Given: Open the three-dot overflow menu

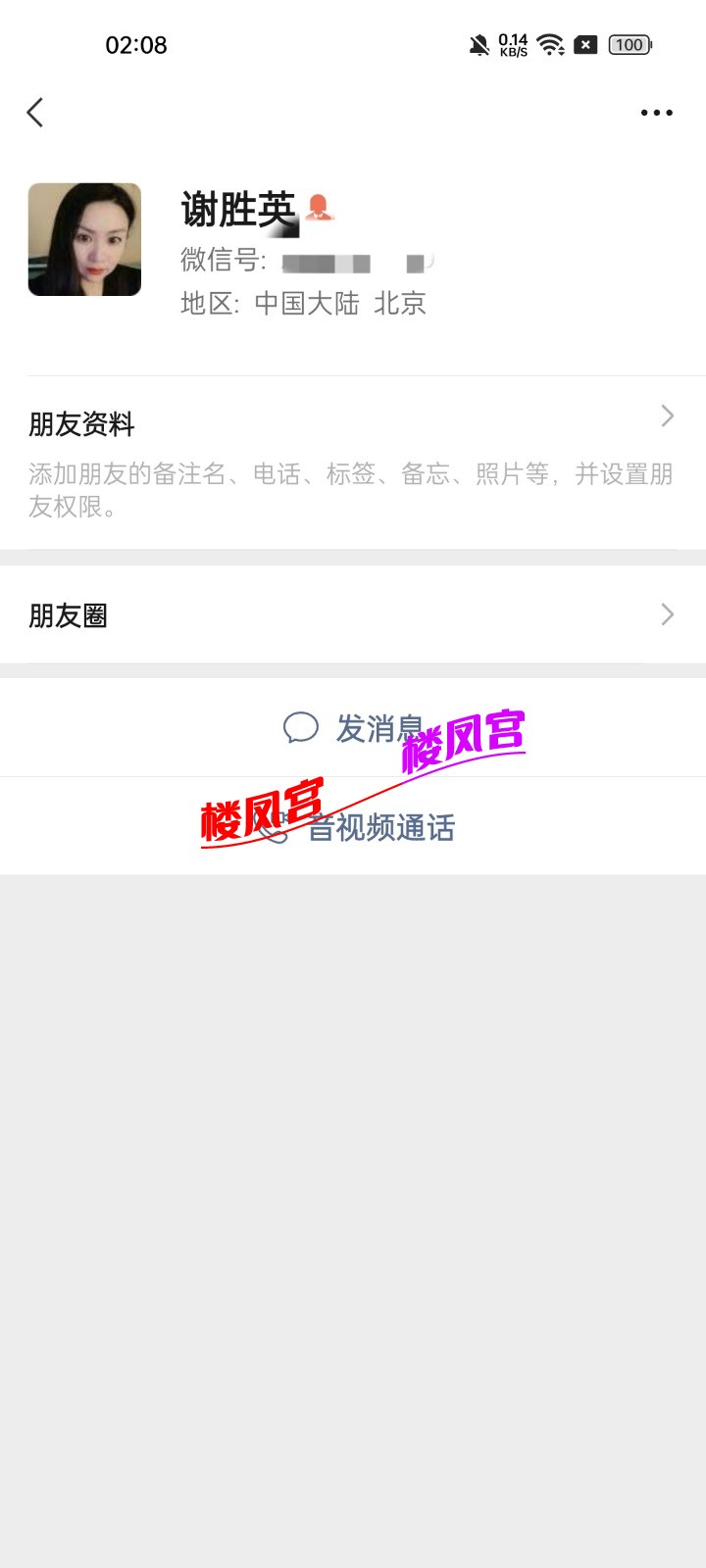Looking at the screenshot, I should click(656, 113).
